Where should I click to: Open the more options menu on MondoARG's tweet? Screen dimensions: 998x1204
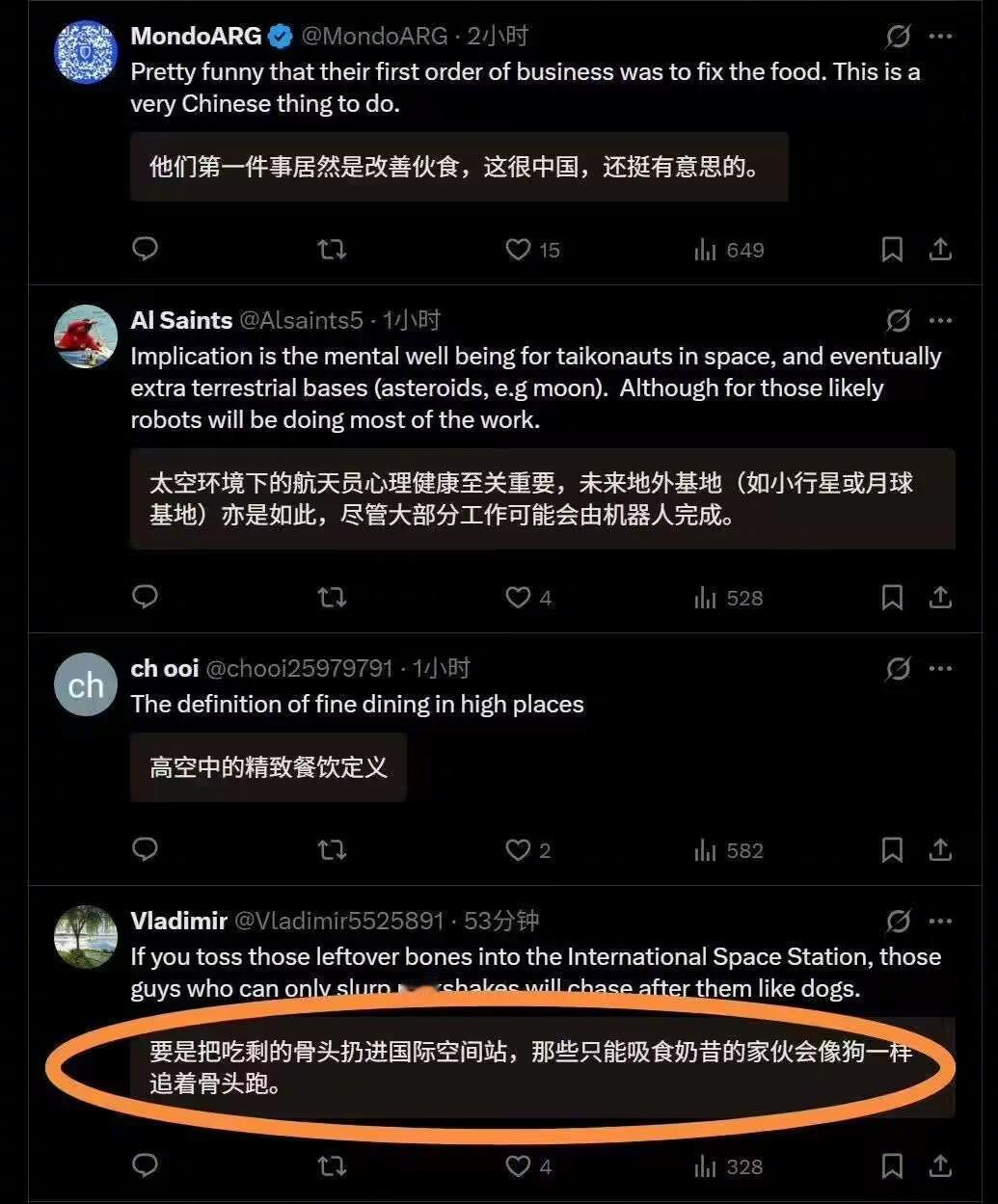[940, 36]
